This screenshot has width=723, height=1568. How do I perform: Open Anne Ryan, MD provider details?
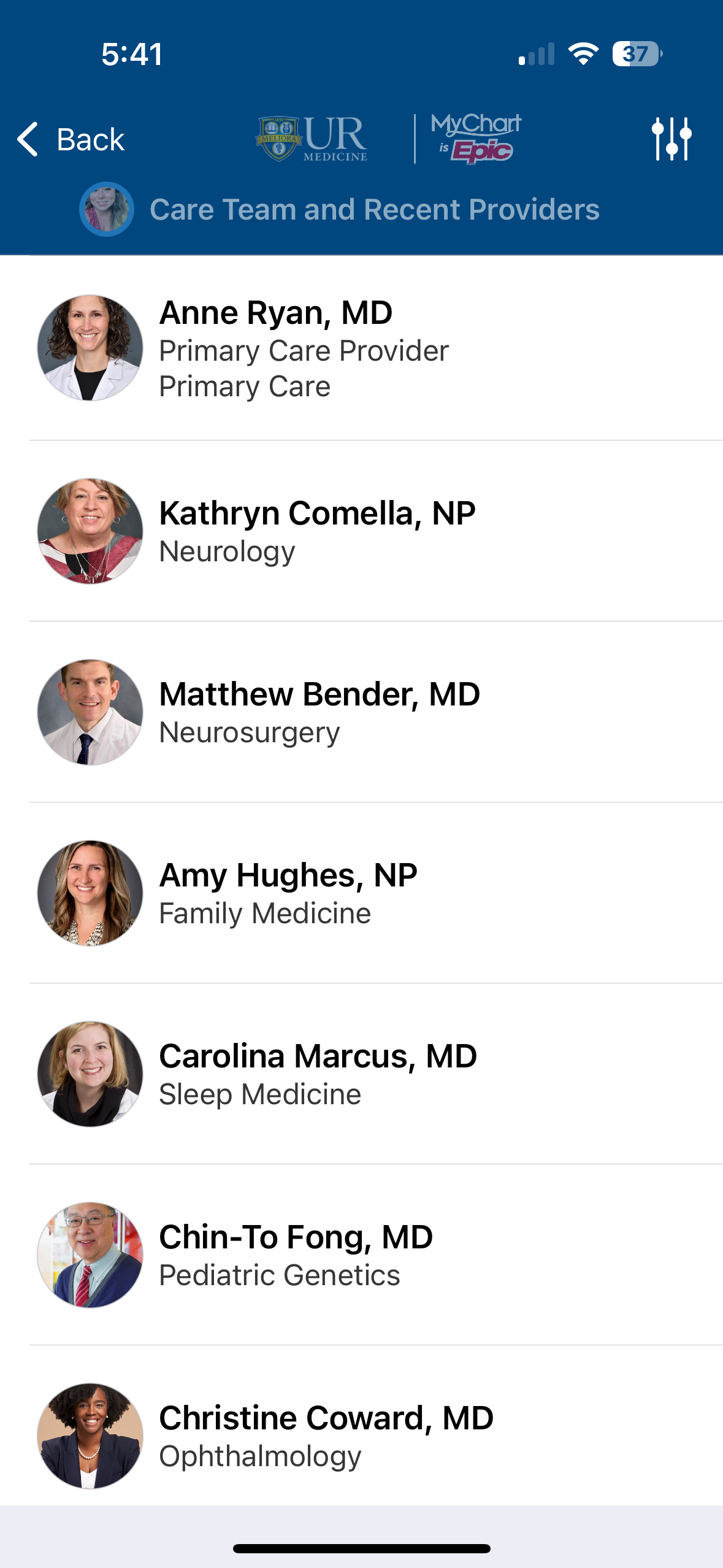point(362,348)
